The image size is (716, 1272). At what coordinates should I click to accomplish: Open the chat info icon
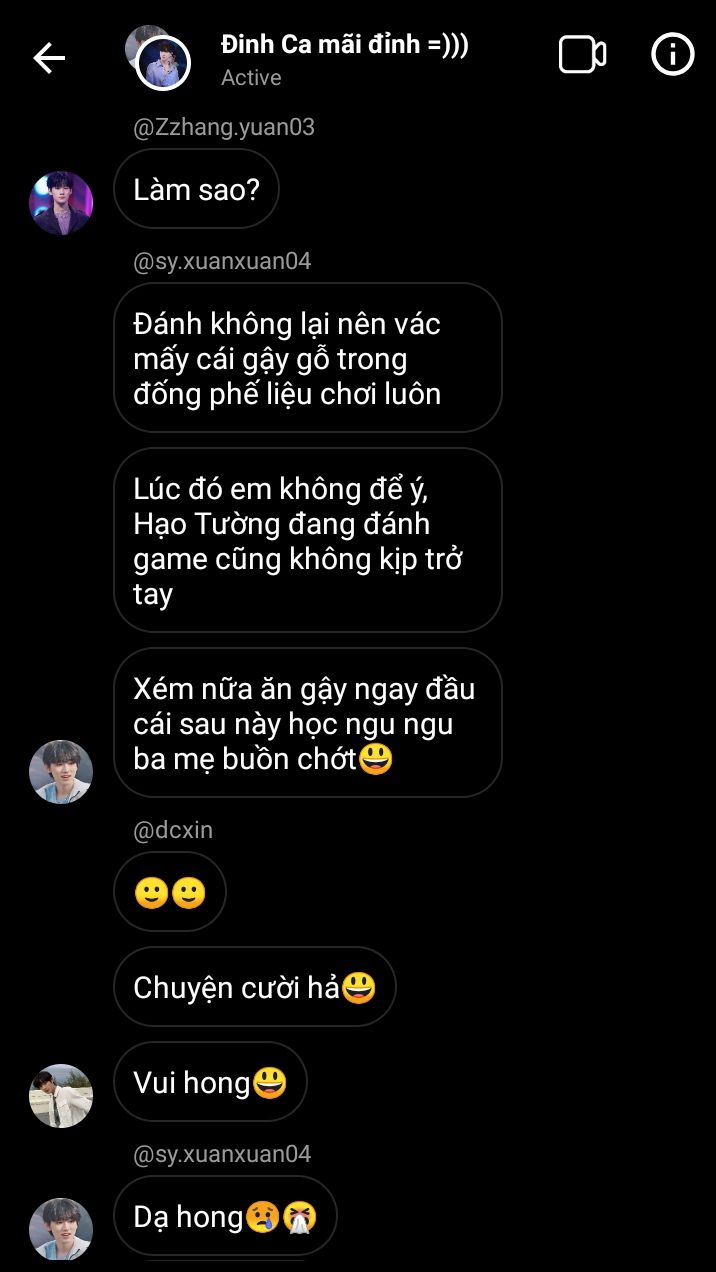(673, 55)
